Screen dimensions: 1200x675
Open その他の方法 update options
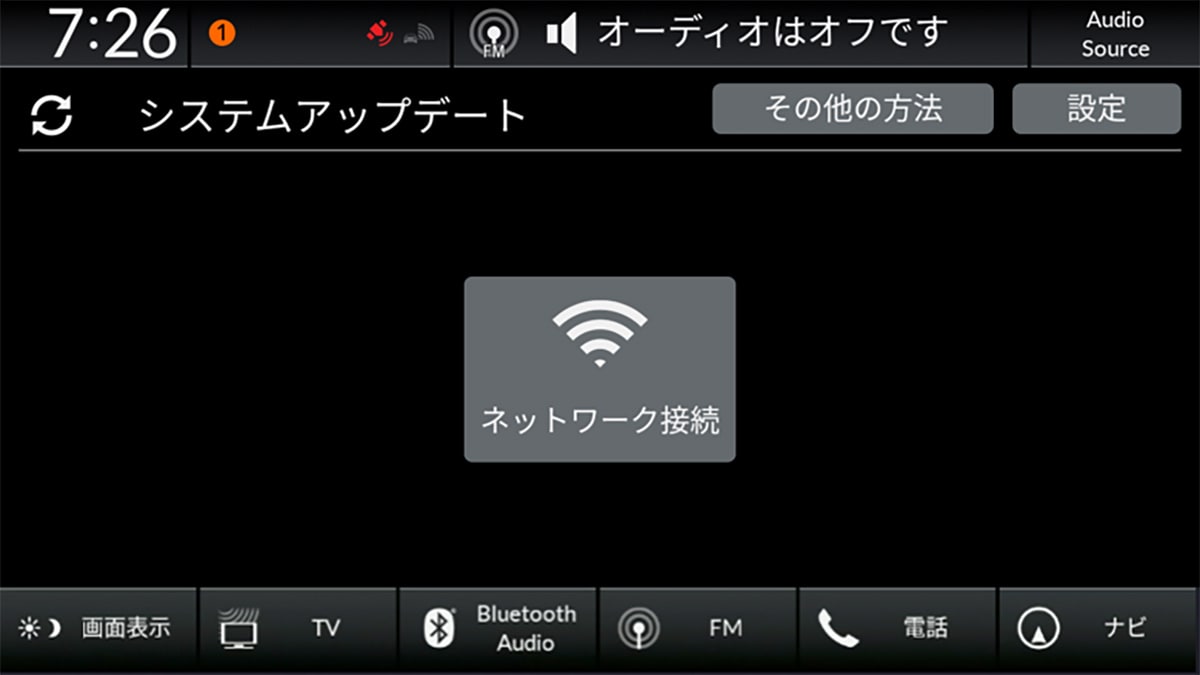point(852,108)
